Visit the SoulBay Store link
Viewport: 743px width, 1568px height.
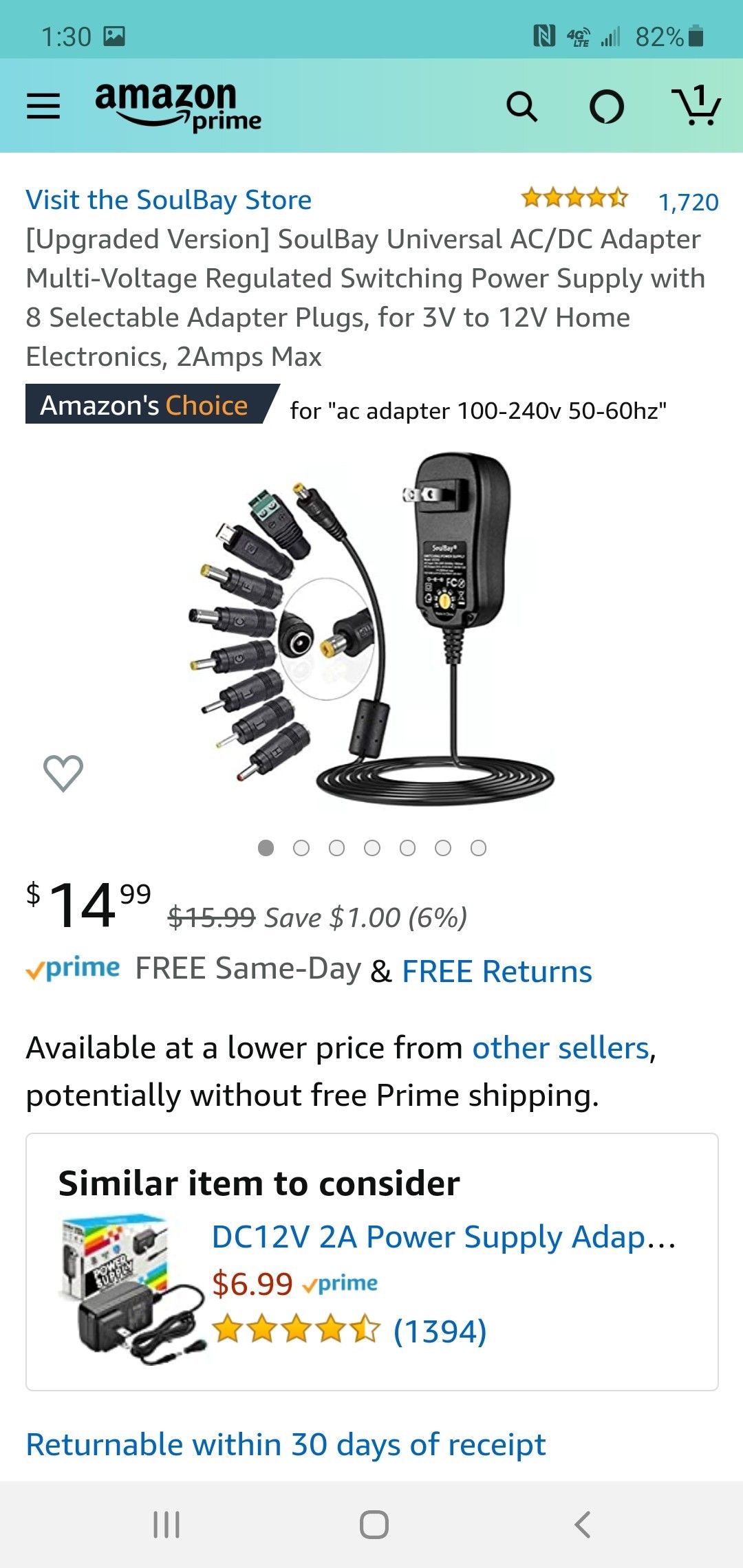point(169,200)
